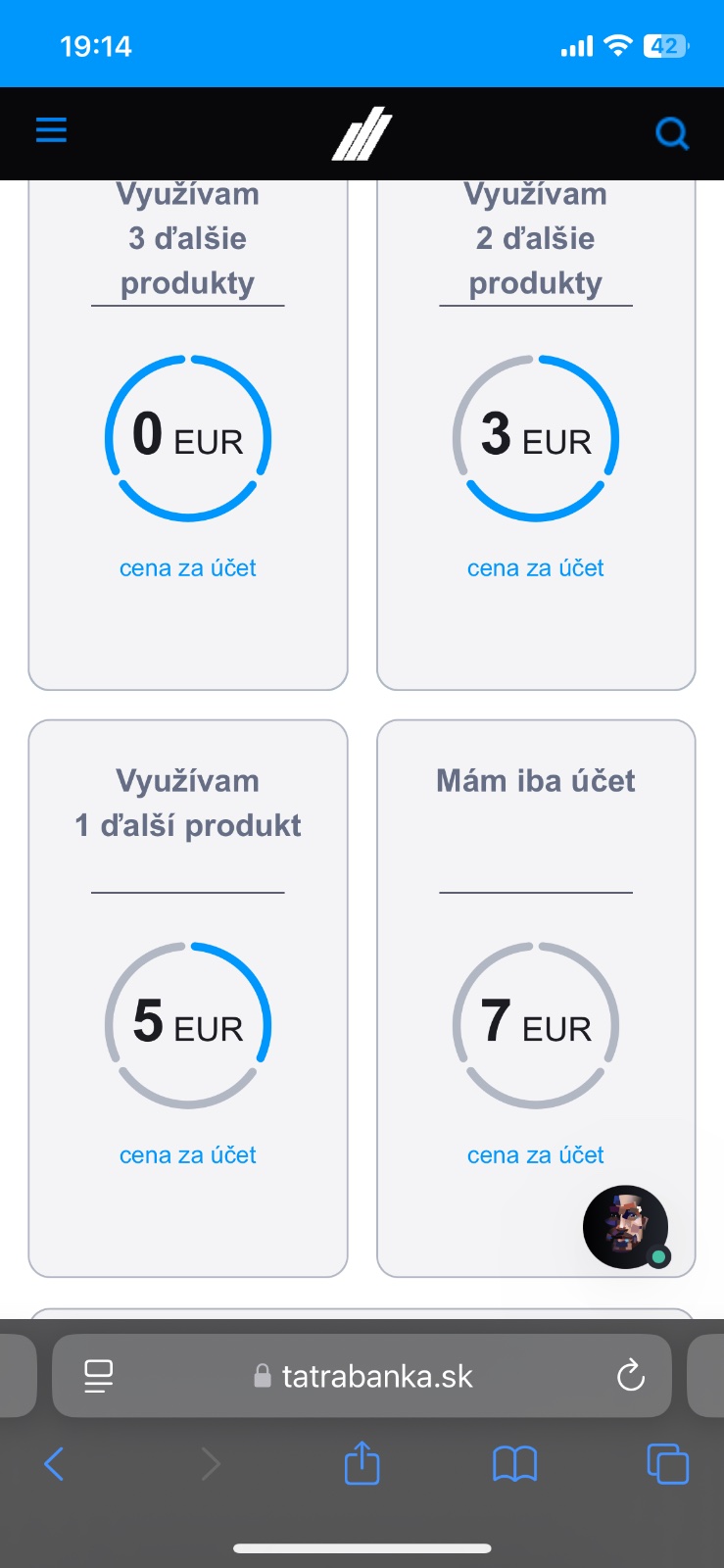Image resolution: width=724 pixels, height=1568 pixels.
Task: Open the site search magnifier
Action: pyautogui.click(x=671, y=132)
